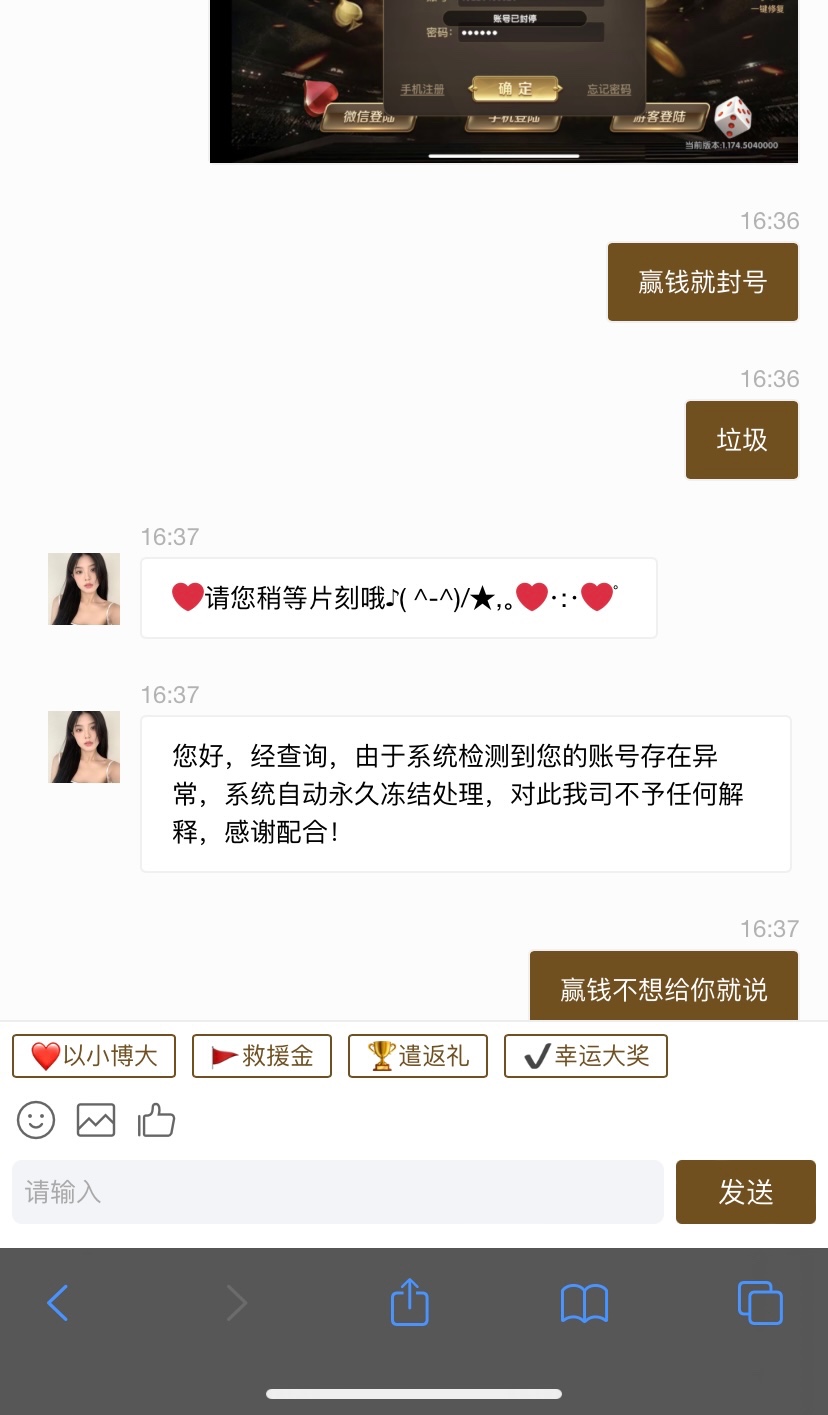
Task: Open the emoji picker icon
Action: pos(35,1120)
